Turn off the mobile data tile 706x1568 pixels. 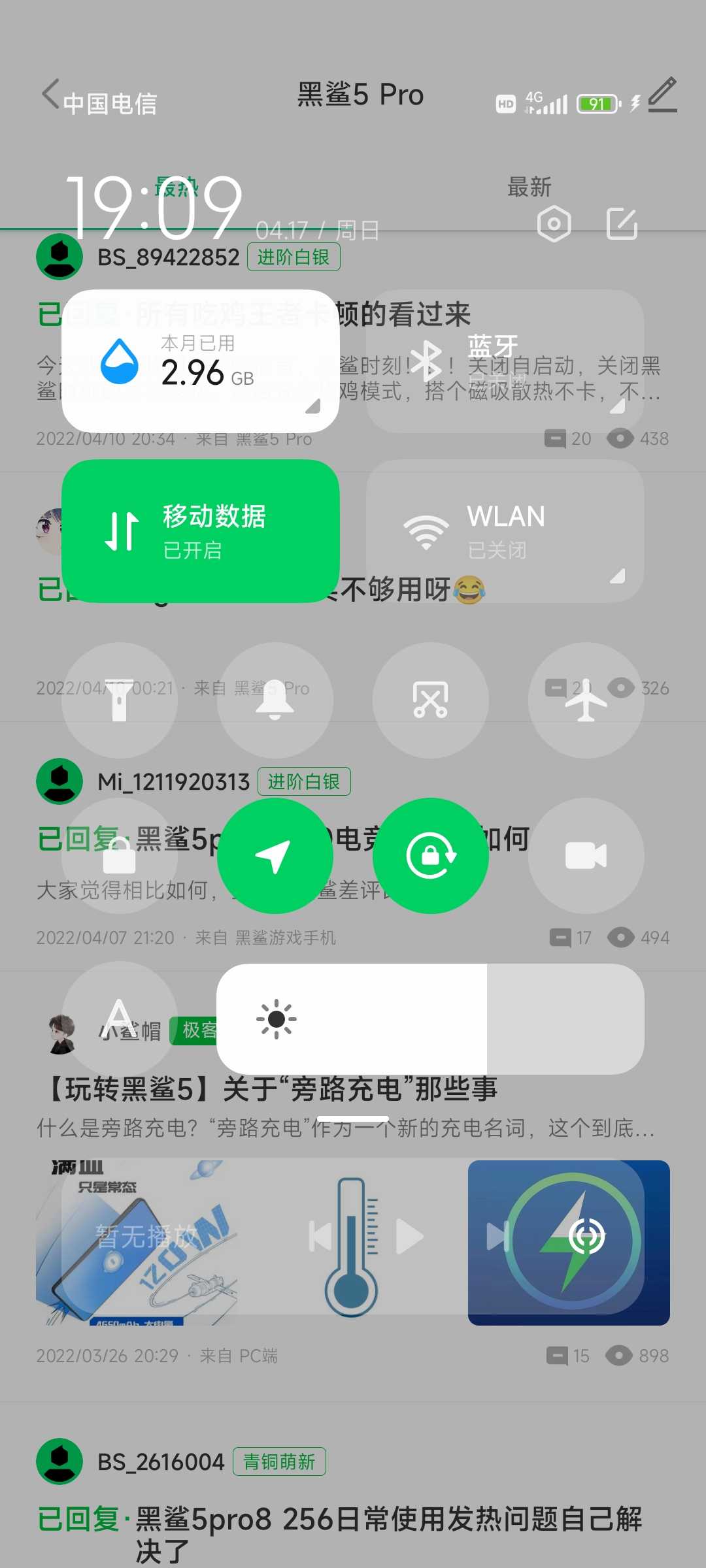tap(200, 531)
